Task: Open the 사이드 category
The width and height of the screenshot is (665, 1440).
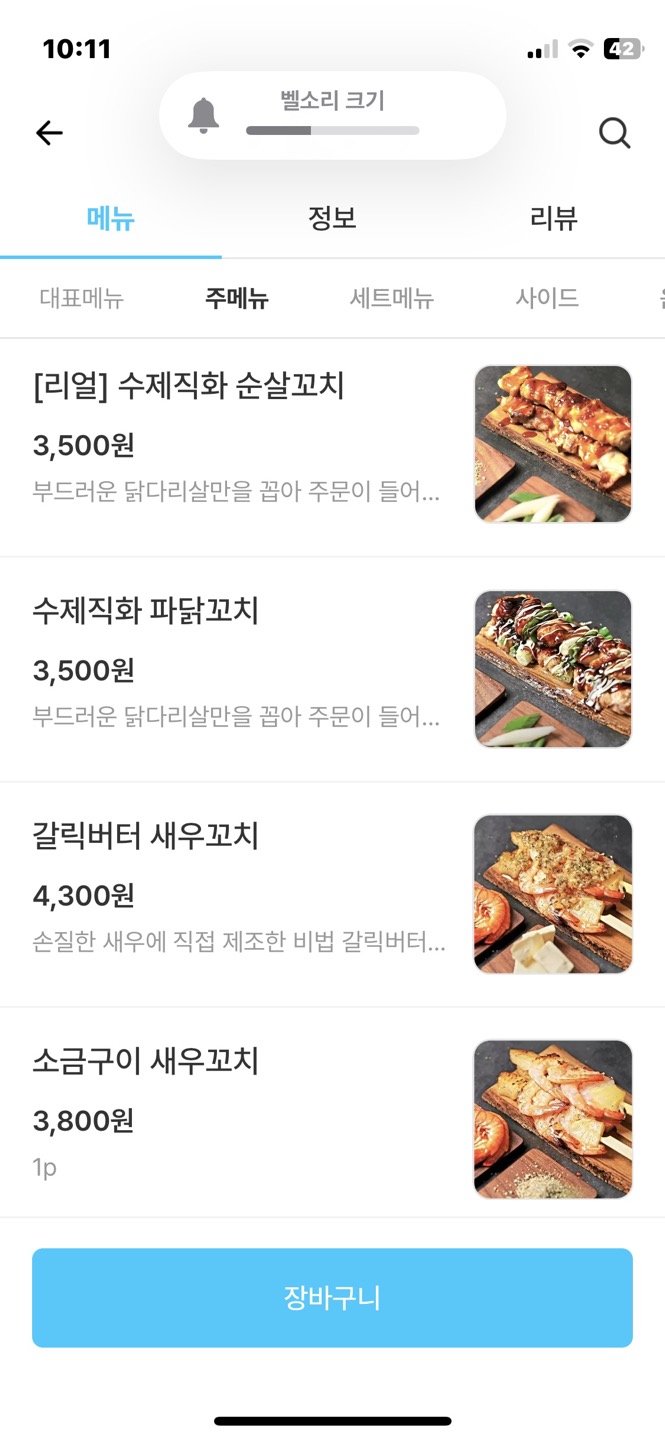Action: click(547, 298)
